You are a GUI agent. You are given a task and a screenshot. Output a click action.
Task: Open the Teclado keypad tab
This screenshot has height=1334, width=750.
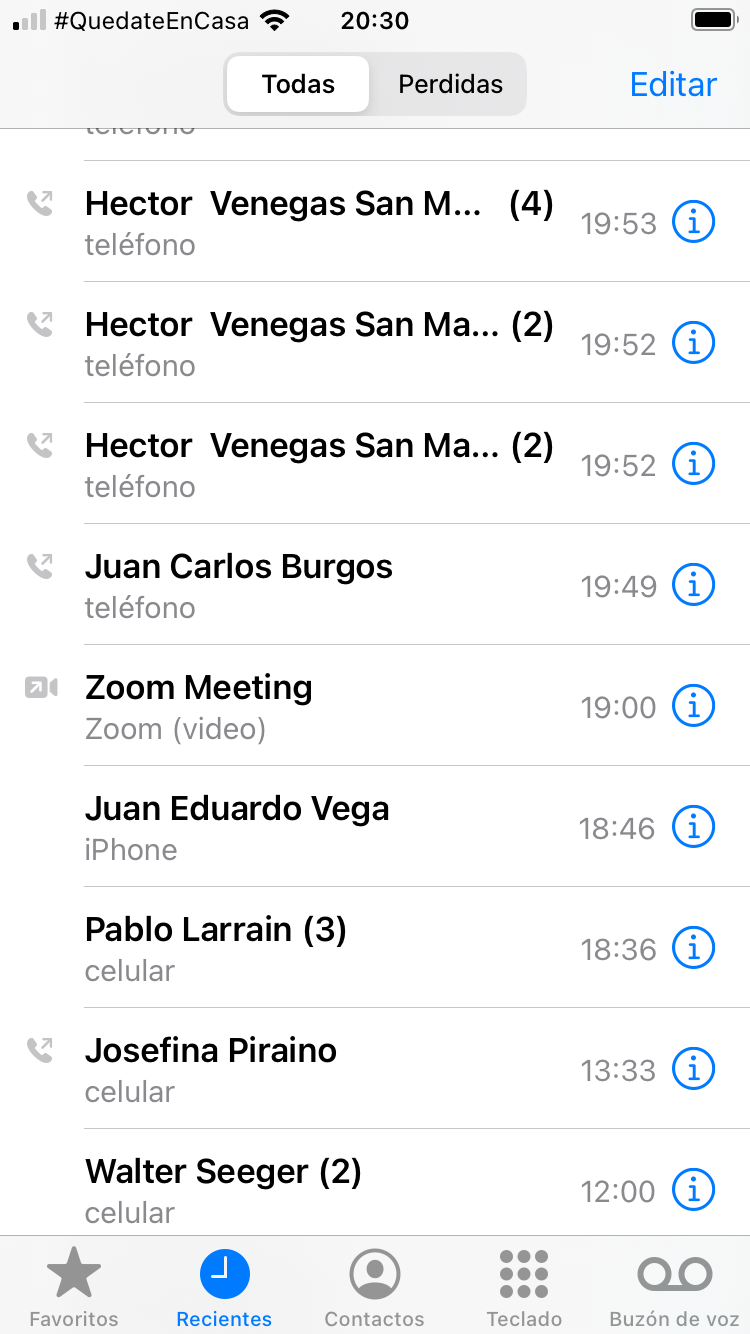point(524,1288)
